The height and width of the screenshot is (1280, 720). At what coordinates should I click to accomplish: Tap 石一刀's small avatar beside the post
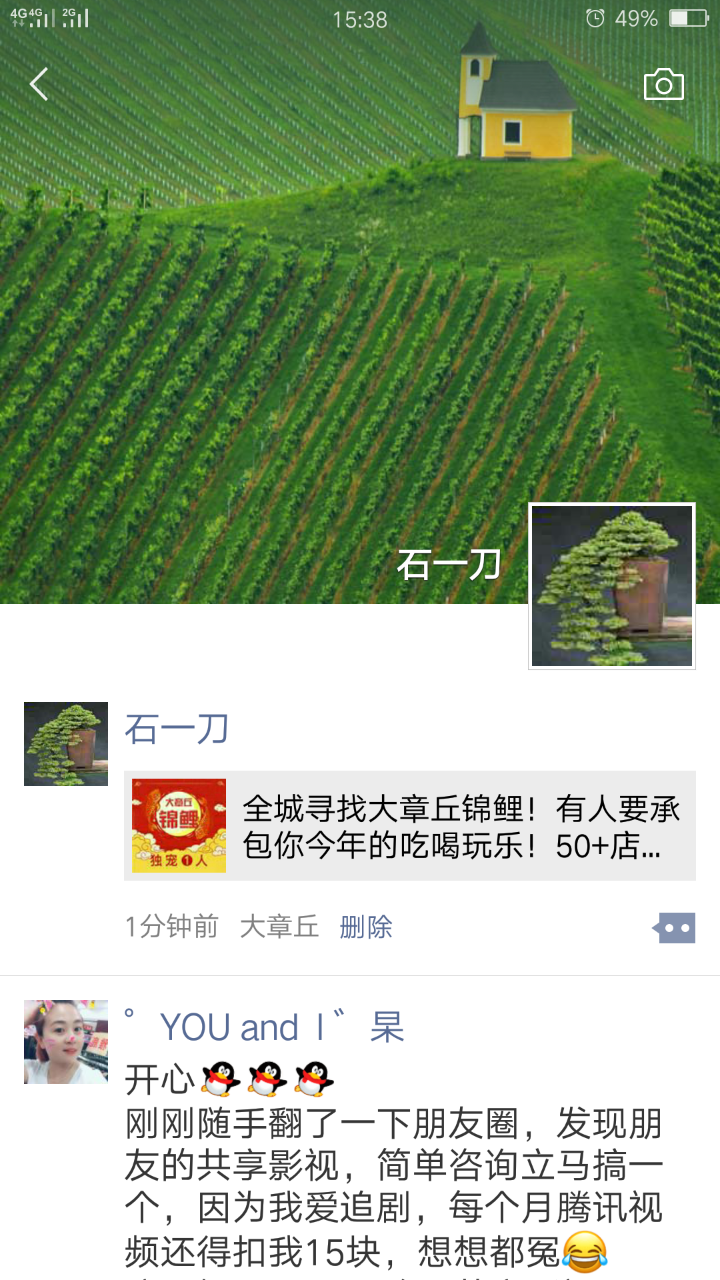coord(66,744)
